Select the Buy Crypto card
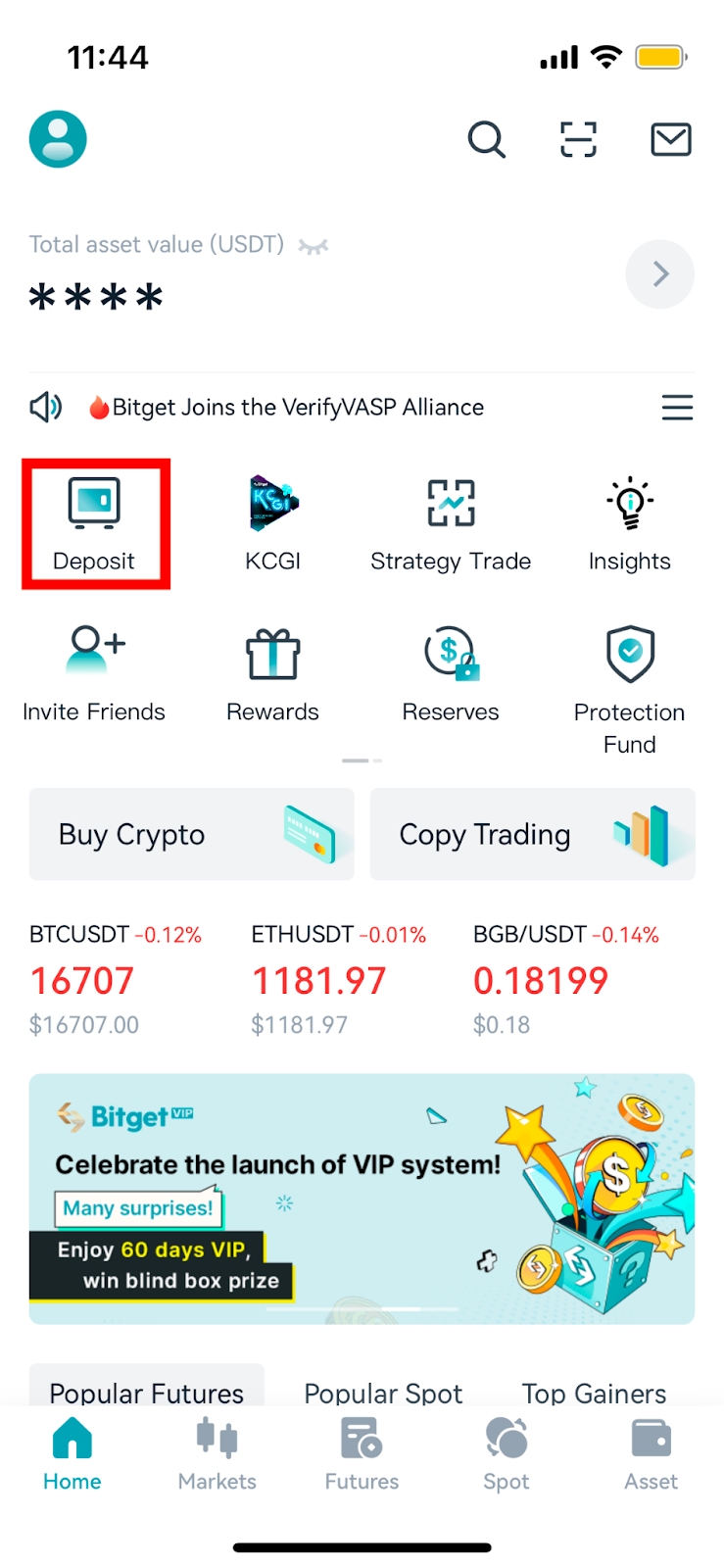This screenshot has width=724, height=1568. (191, 834)
